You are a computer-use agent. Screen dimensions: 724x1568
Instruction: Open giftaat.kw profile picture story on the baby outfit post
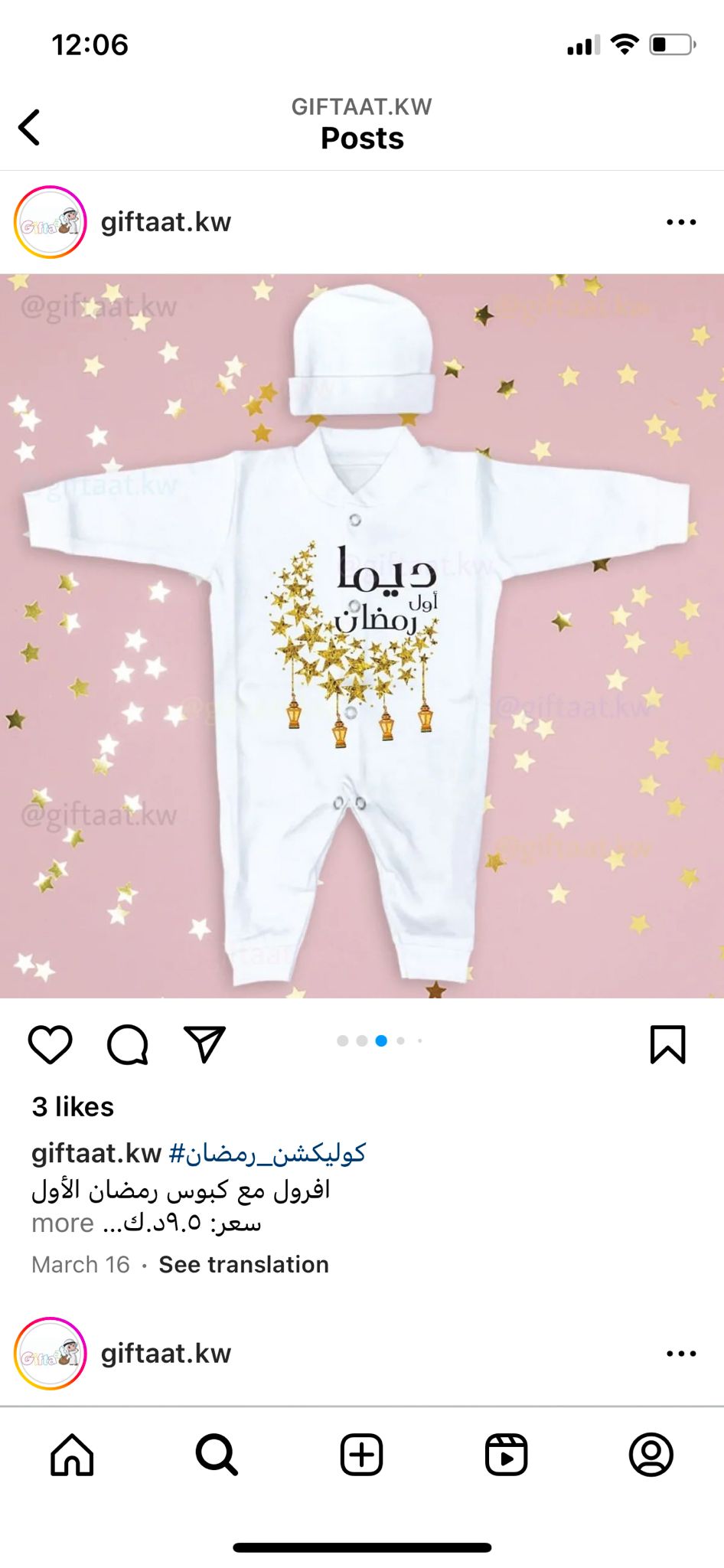pyautogui.click(x=51, y=222)
